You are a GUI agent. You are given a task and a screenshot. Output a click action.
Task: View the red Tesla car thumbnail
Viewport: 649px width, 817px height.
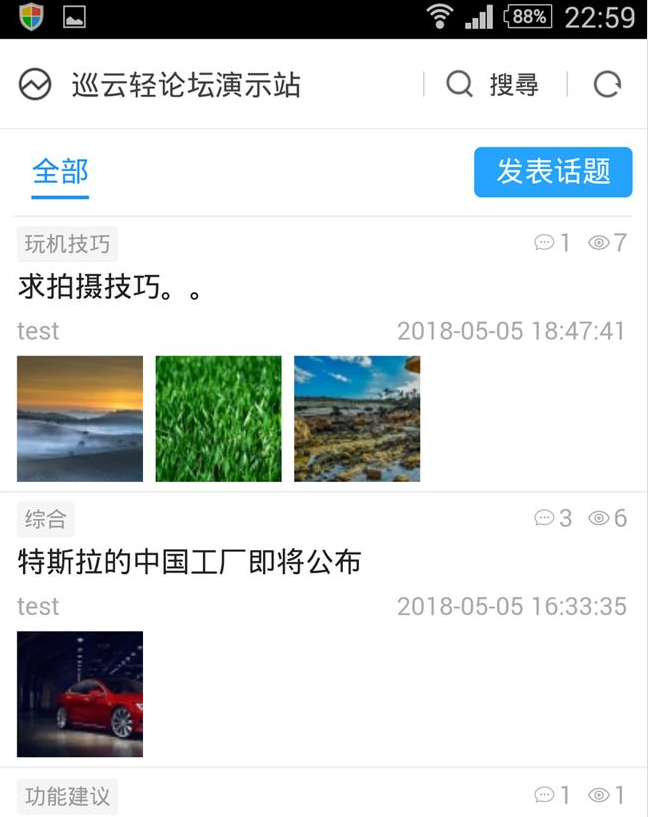[80, 694]
